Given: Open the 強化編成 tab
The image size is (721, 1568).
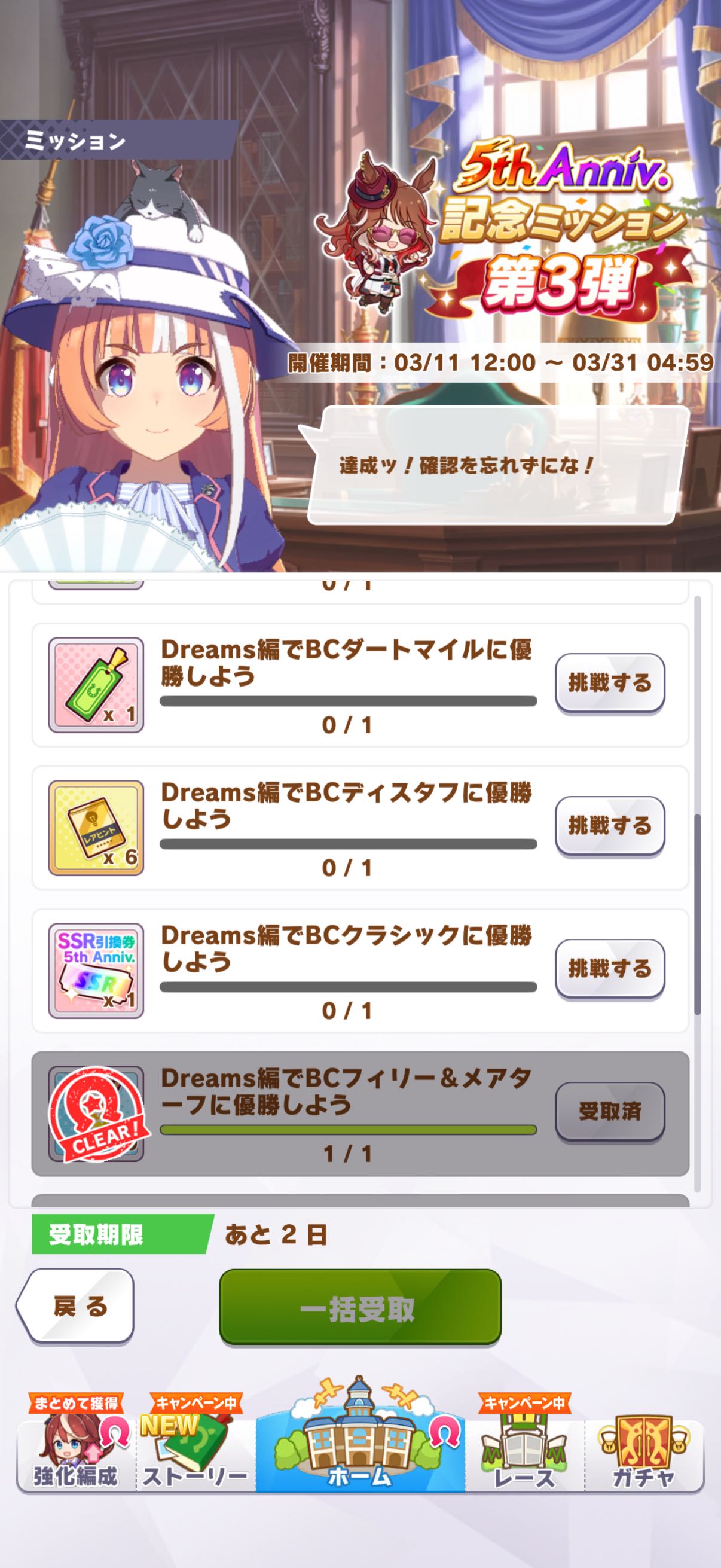Looking at the screenshot, I should pyautogui.click(x=75, y=1457).
